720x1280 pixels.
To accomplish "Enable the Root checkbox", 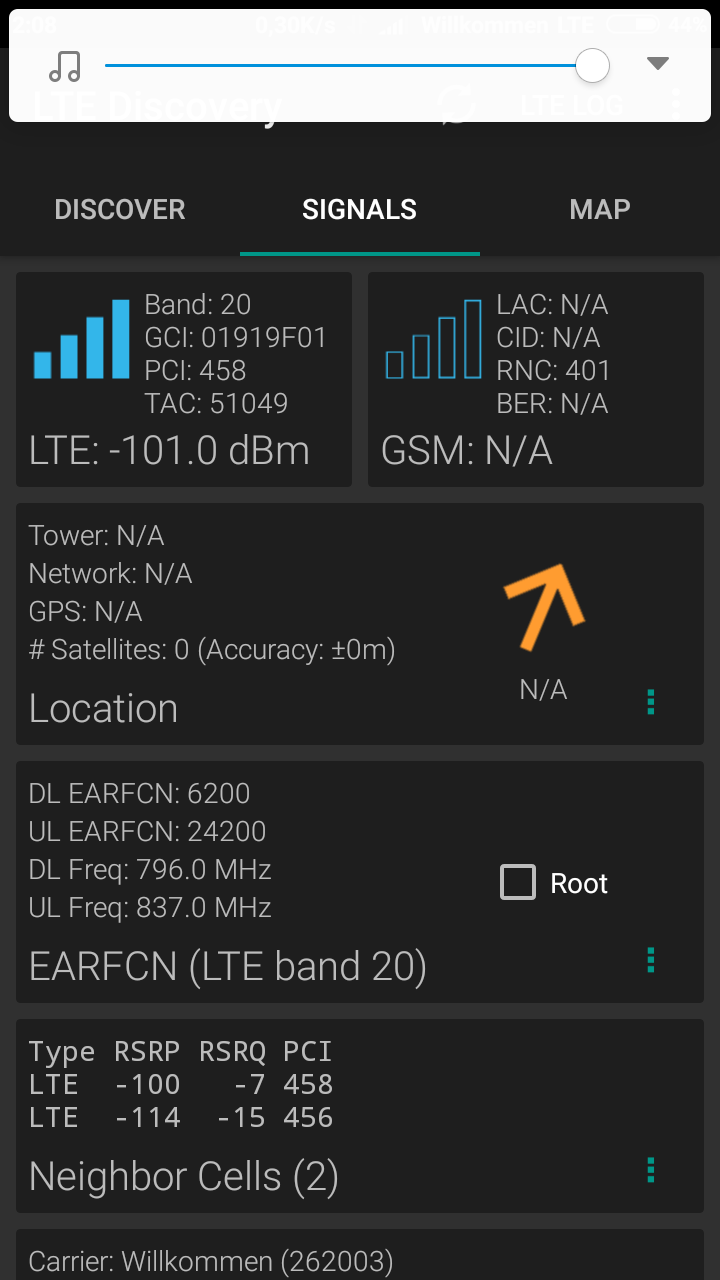I will tap(518, 883).
